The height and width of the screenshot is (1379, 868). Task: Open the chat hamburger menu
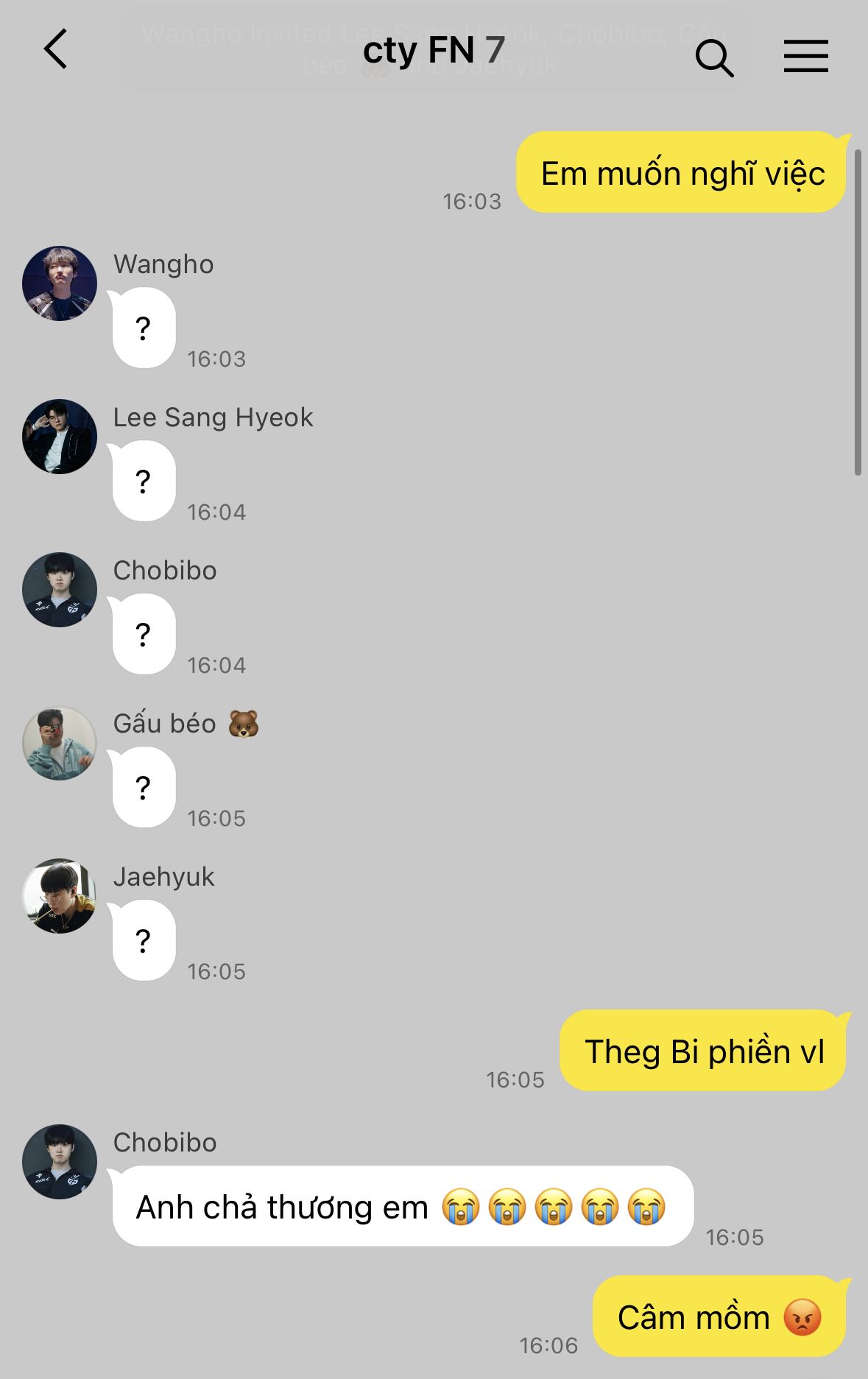point(805,57)
